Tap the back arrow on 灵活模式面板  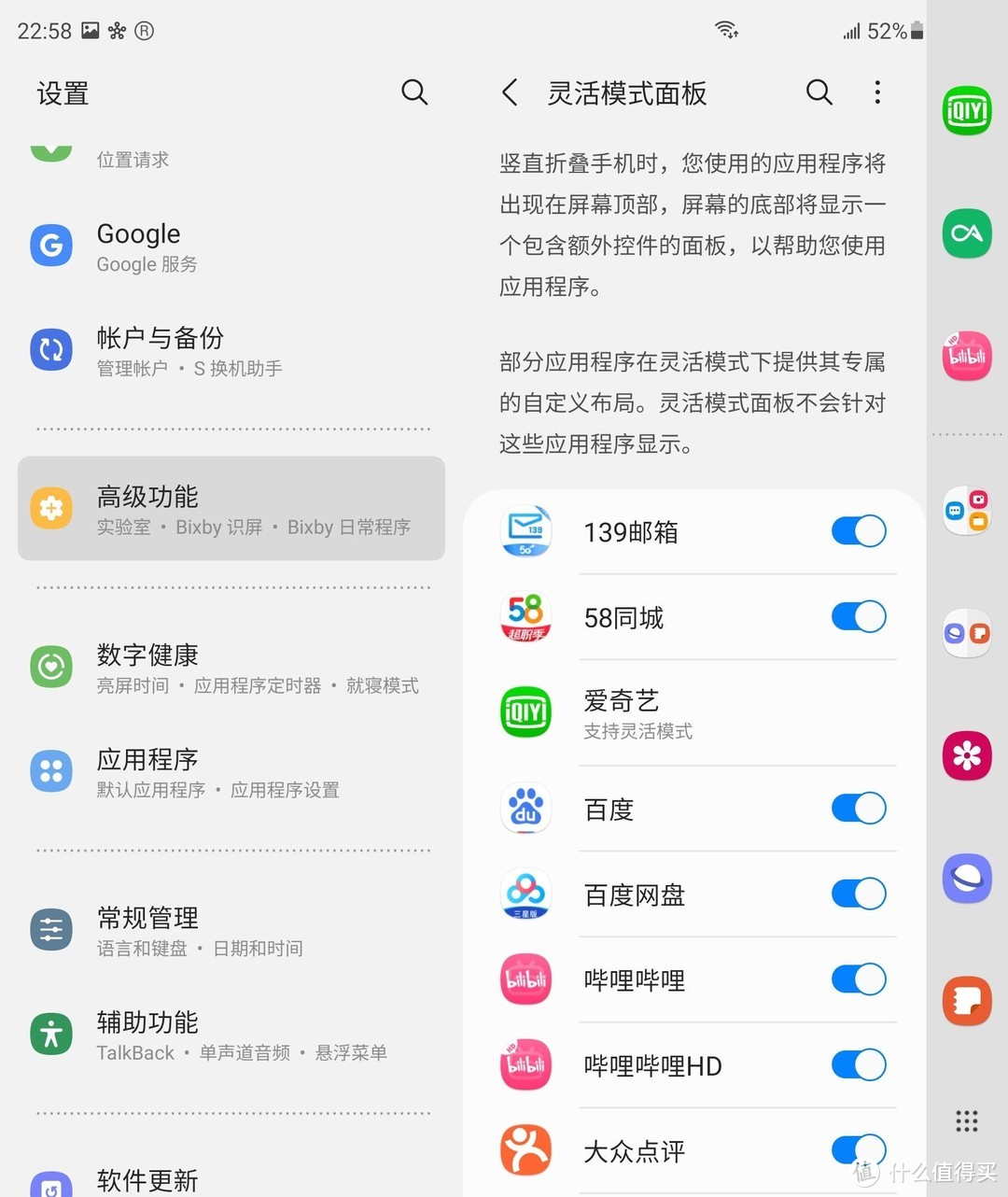(x=509, y=92)
